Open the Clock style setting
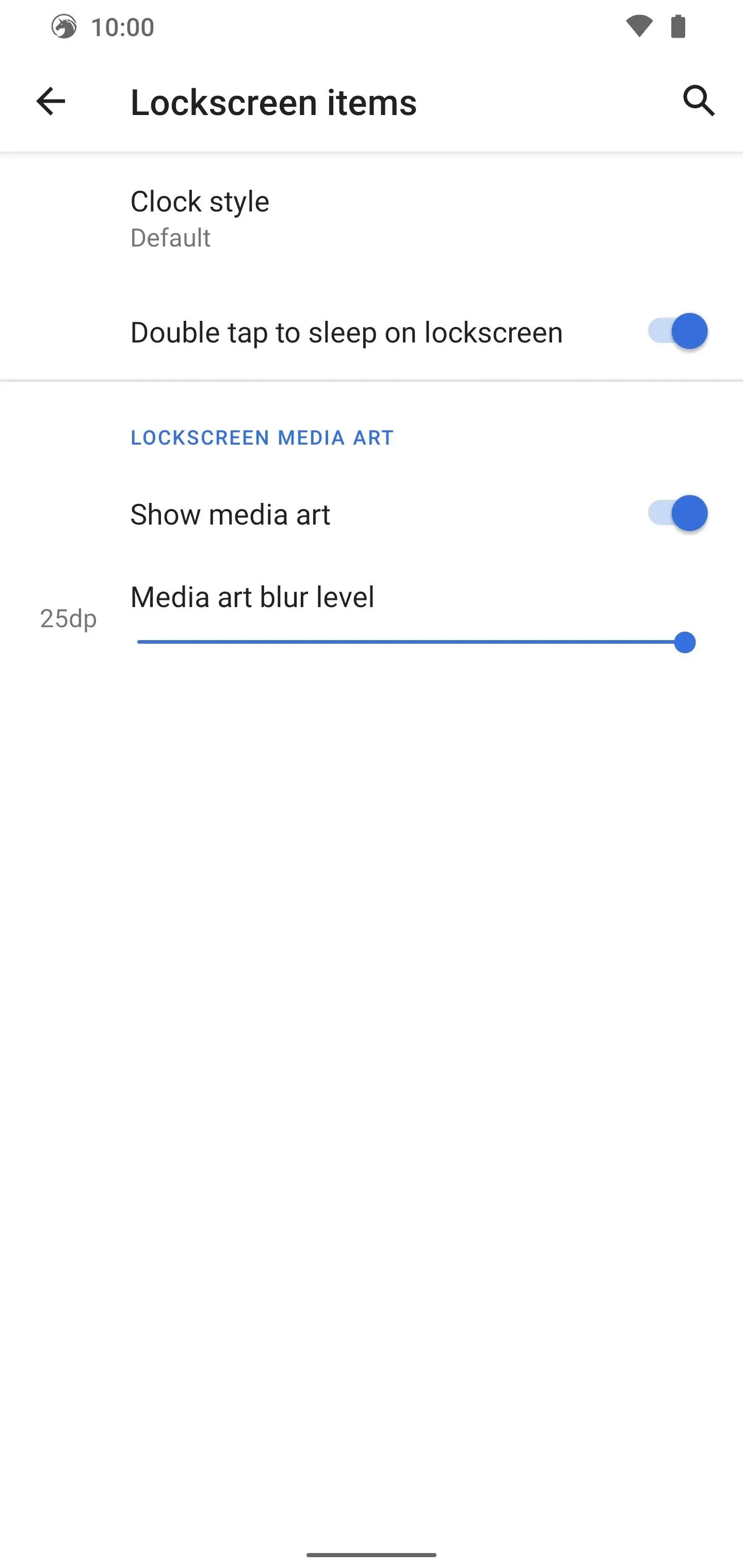The image size is (743, 1568). 372,219
